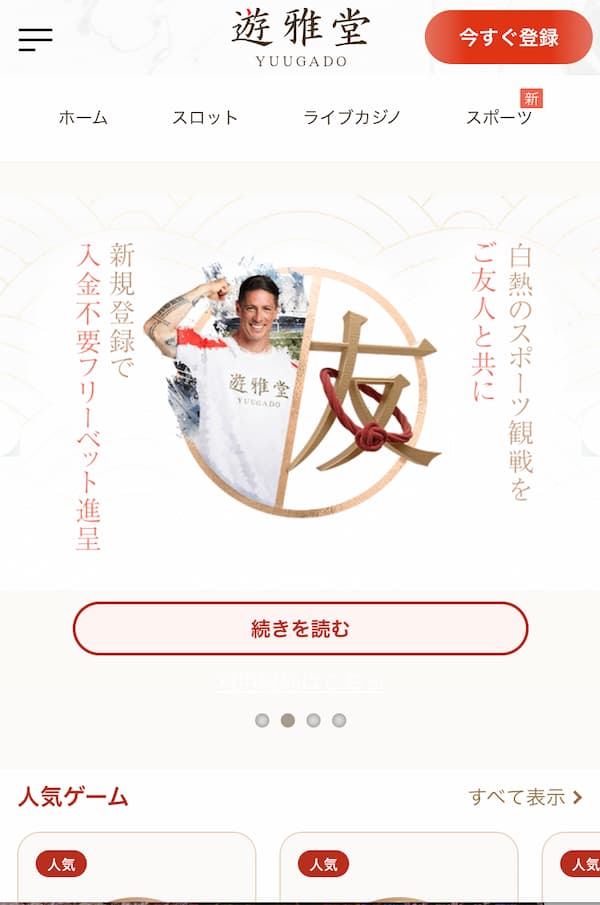
Task: Open the hamburger menu
Action: click(35, 39)
